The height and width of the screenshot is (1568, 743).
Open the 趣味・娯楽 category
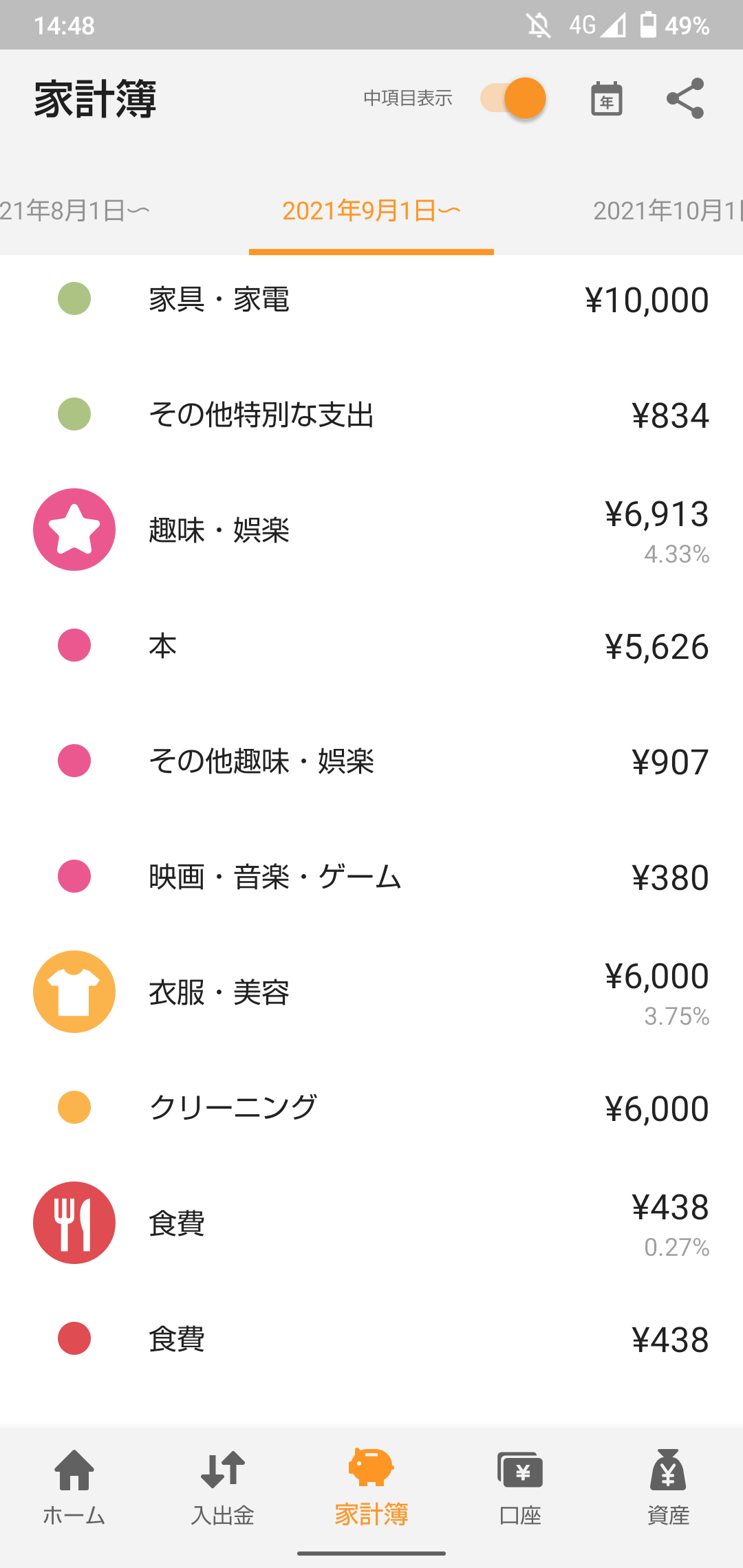371,530
